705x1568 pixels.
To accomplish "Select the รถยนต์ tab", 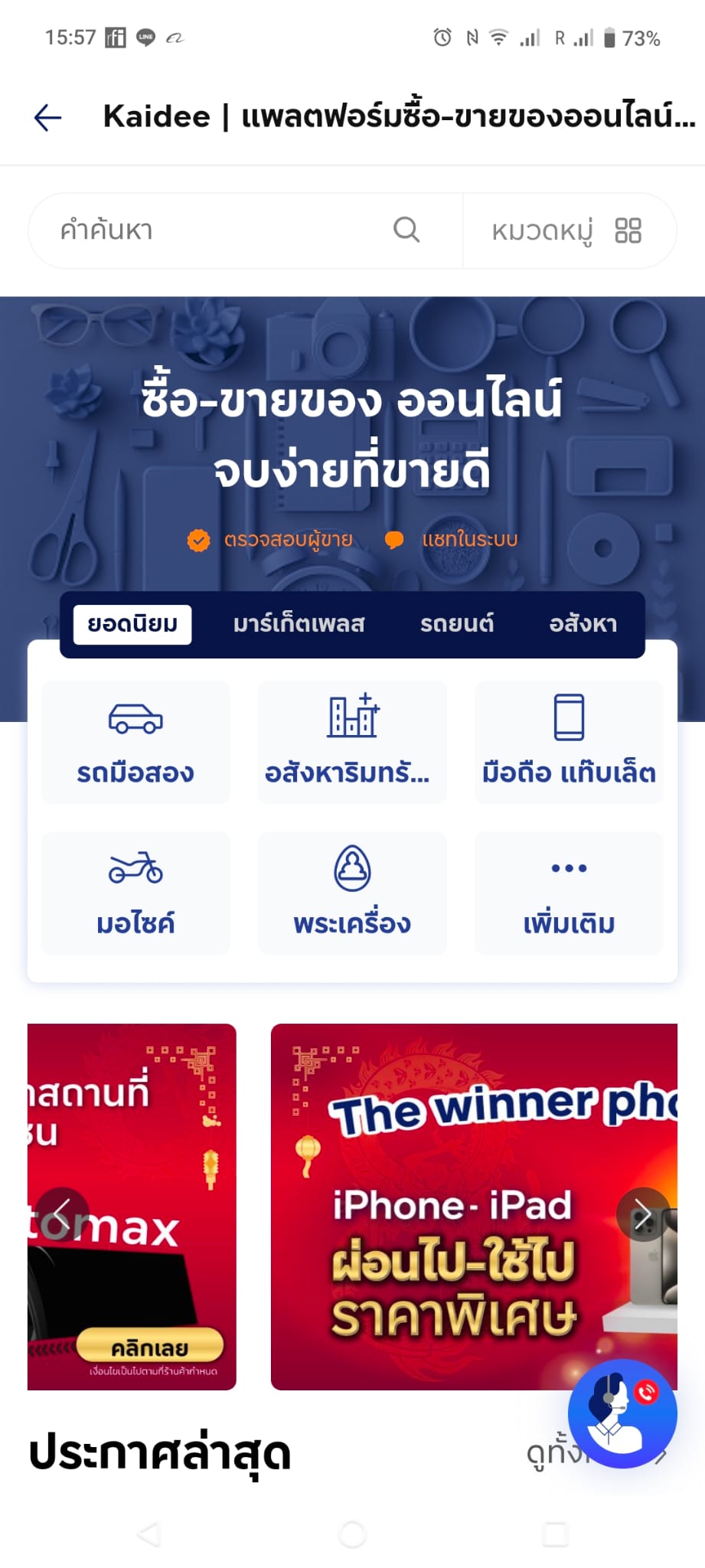I will click(x=457, y=624).
